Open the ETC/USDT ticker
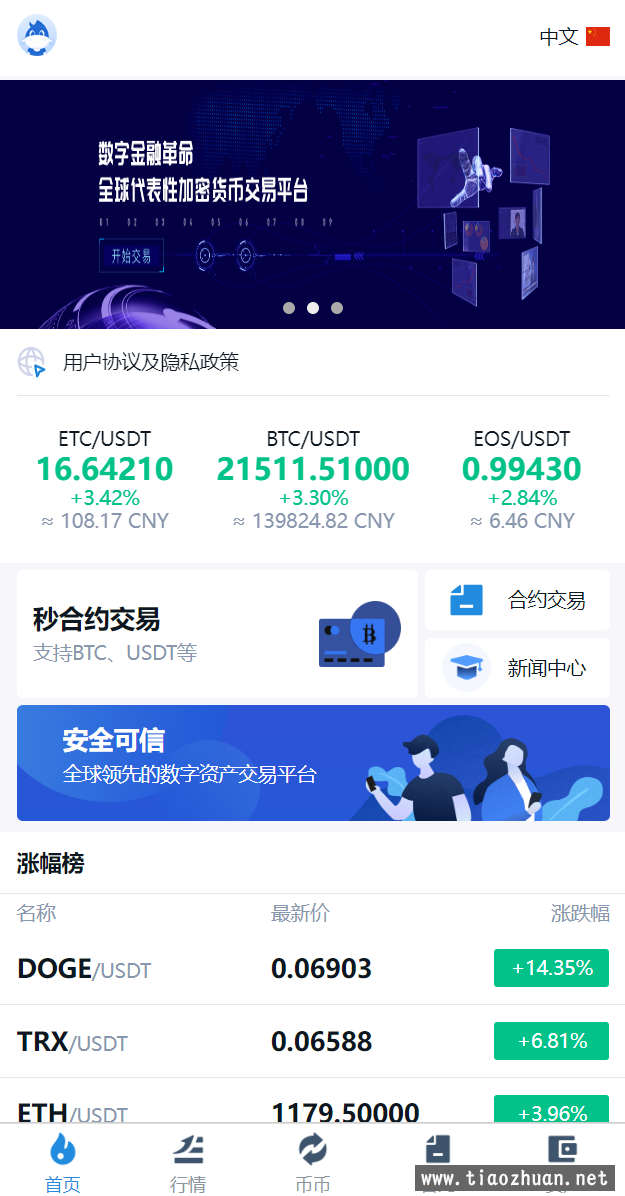This screenshot has width=625, height=1196. point(104,478)
